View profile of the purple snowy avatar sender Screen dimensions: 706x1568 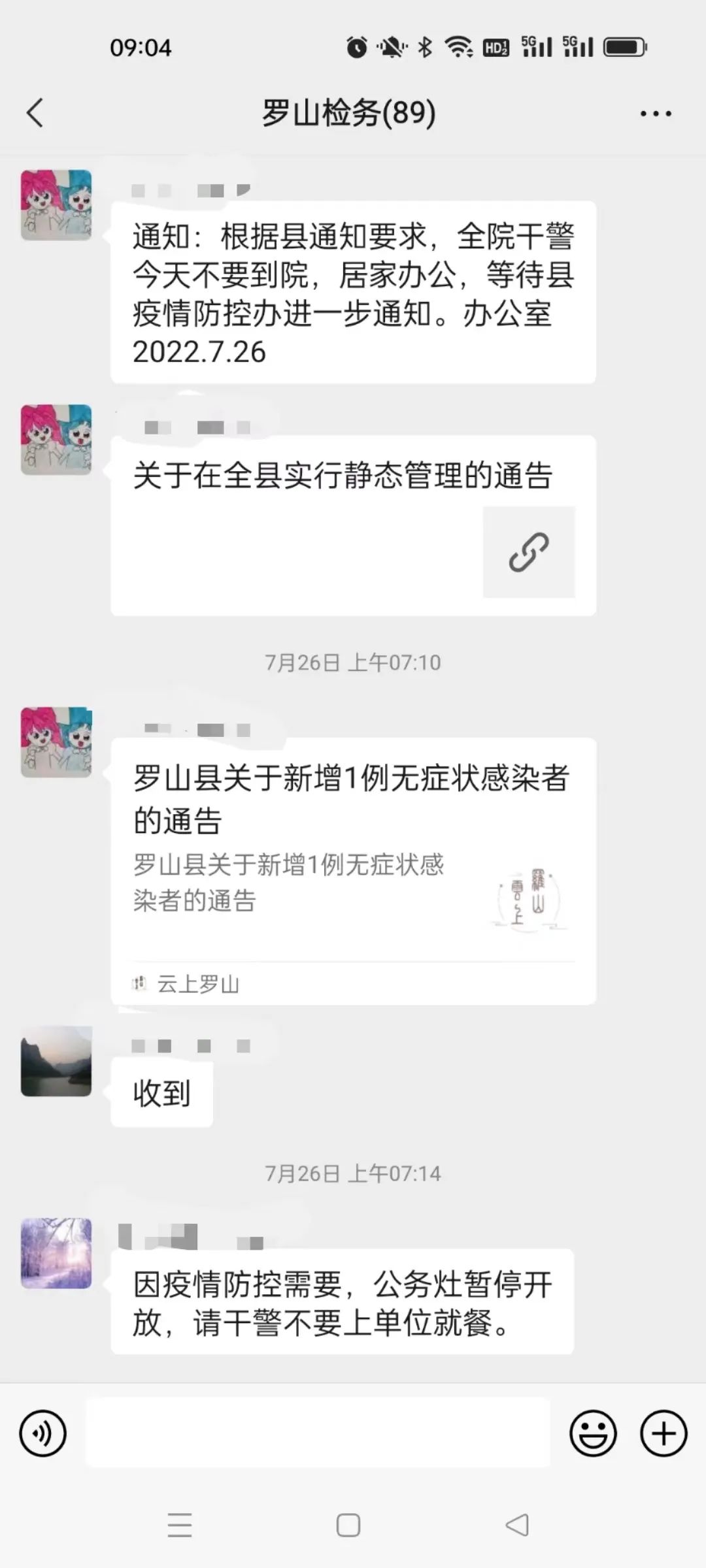pos(56,1253)
